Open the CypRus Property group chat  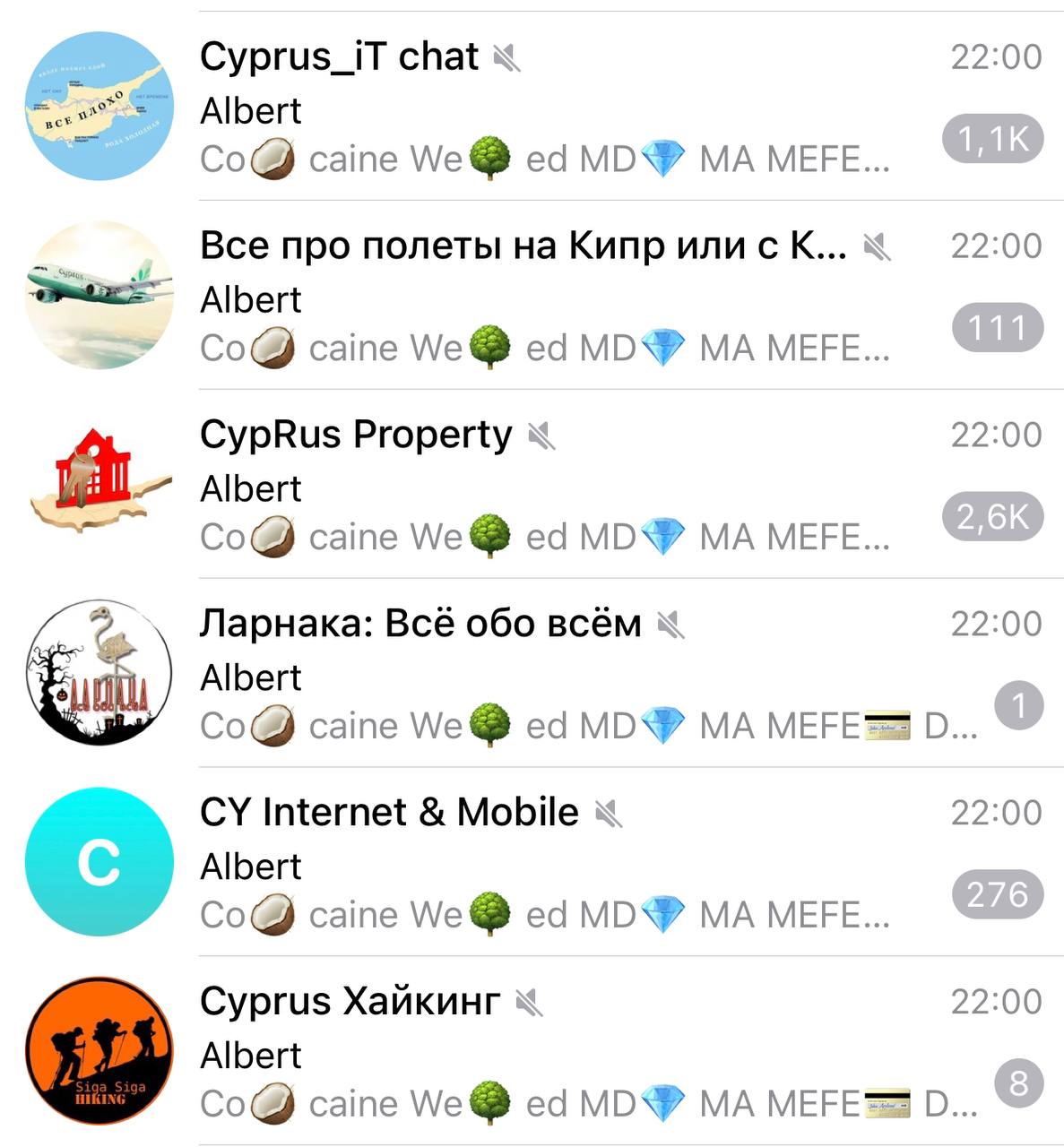click(x=538, y=485)
